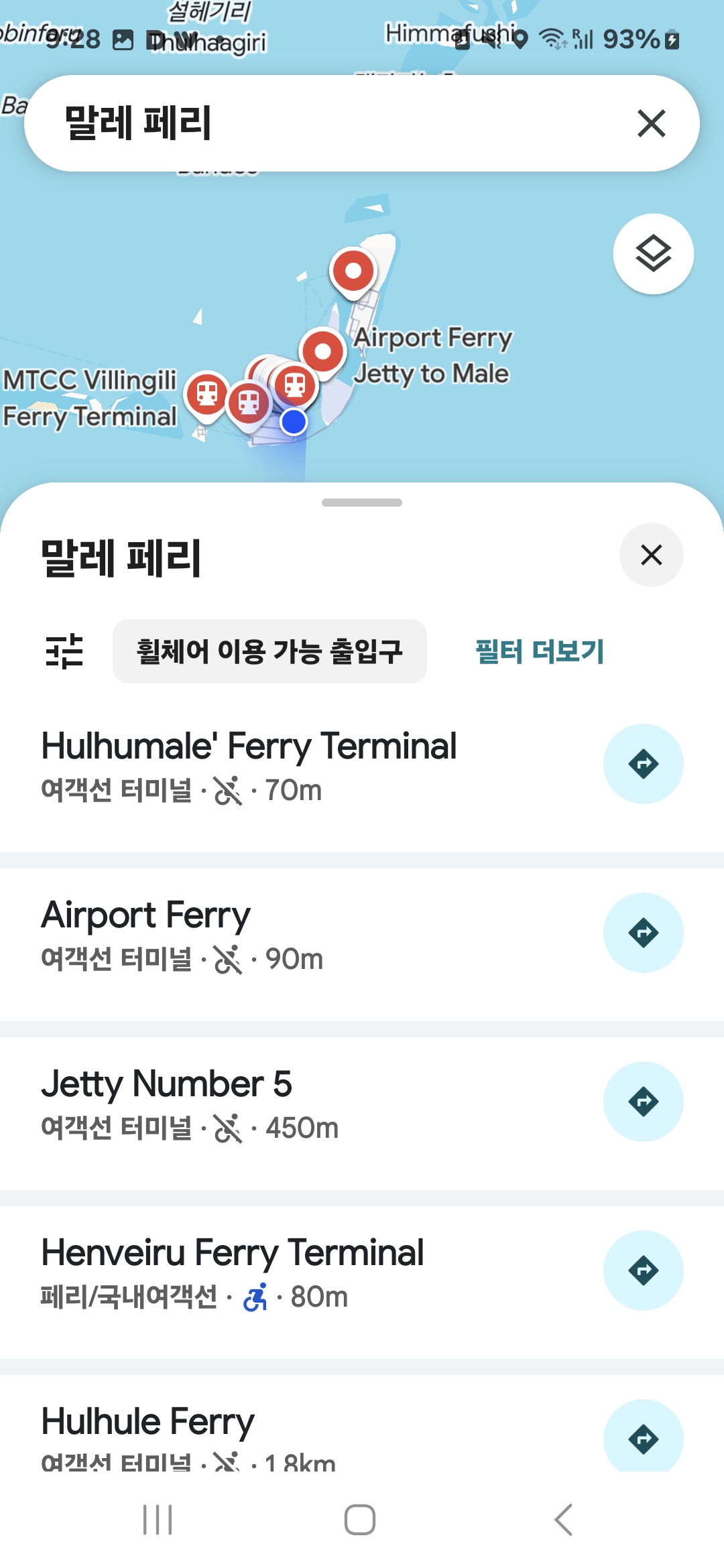The height and width of the screenshot is (1568, 724).
Task: Get directions to Henveiru Ferry Terminal
Action: click(643, 1270)
